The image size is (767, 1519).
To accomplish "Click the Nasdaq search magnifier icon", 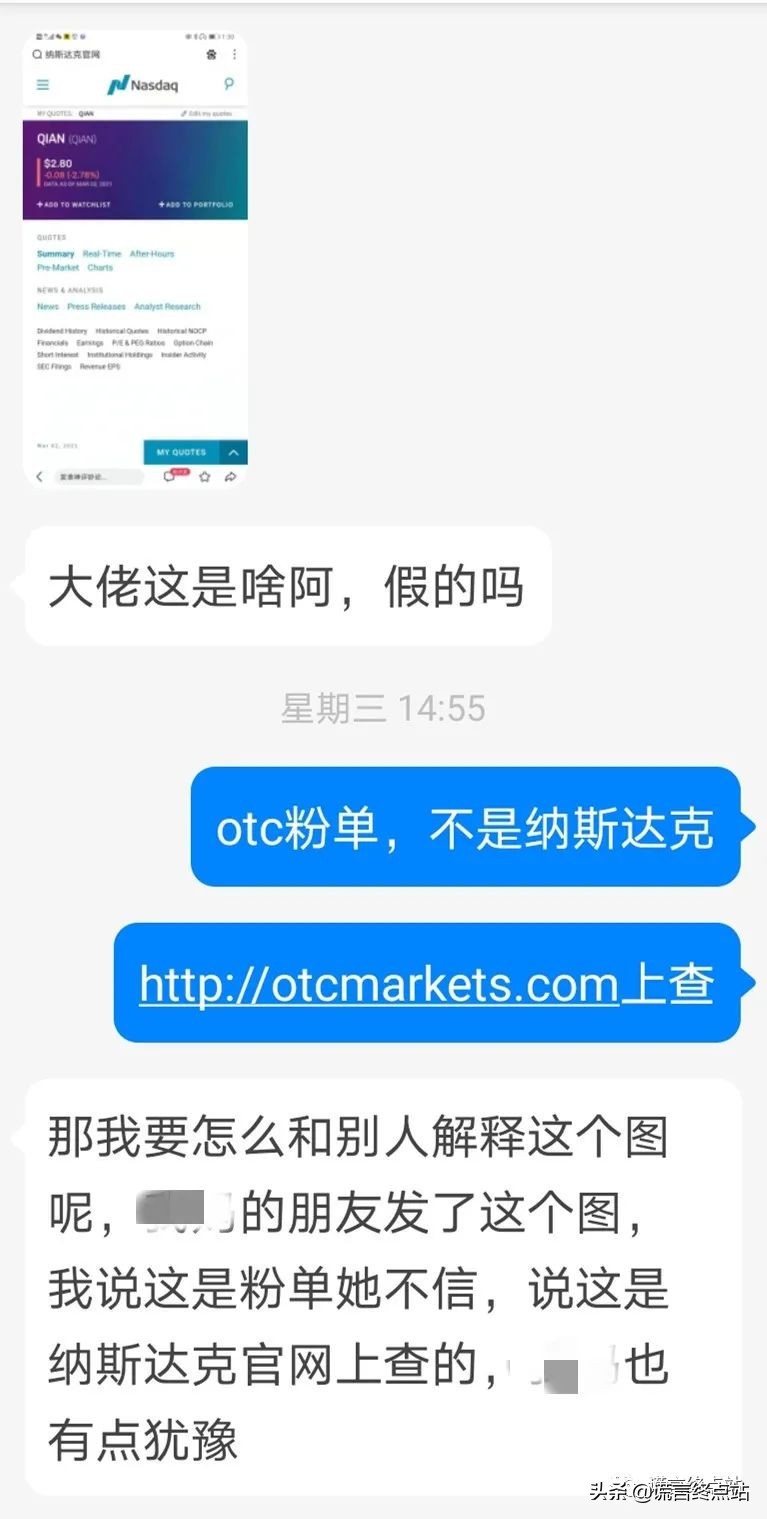I will coord(229,84).
